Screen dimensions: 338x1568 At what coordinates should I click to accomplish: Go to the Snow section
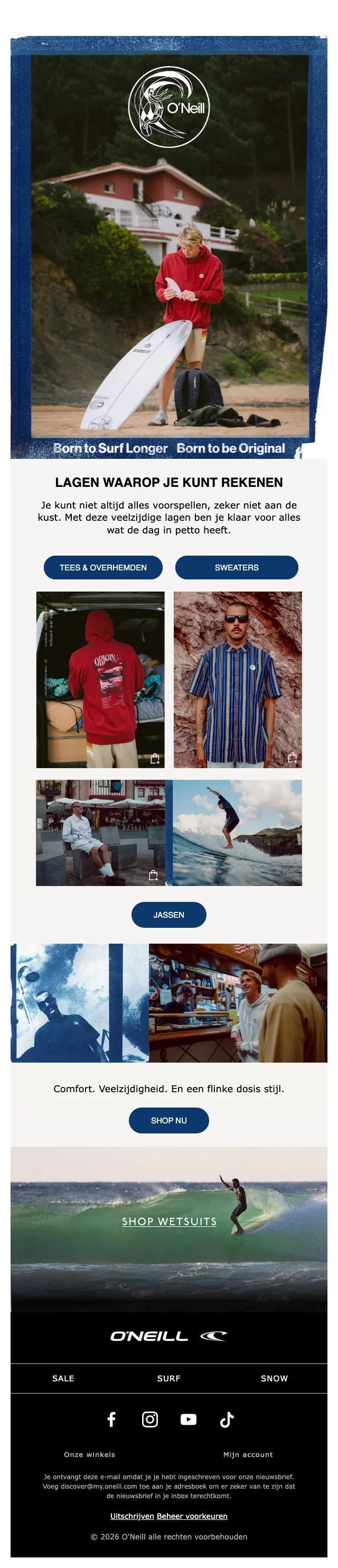274,1378
